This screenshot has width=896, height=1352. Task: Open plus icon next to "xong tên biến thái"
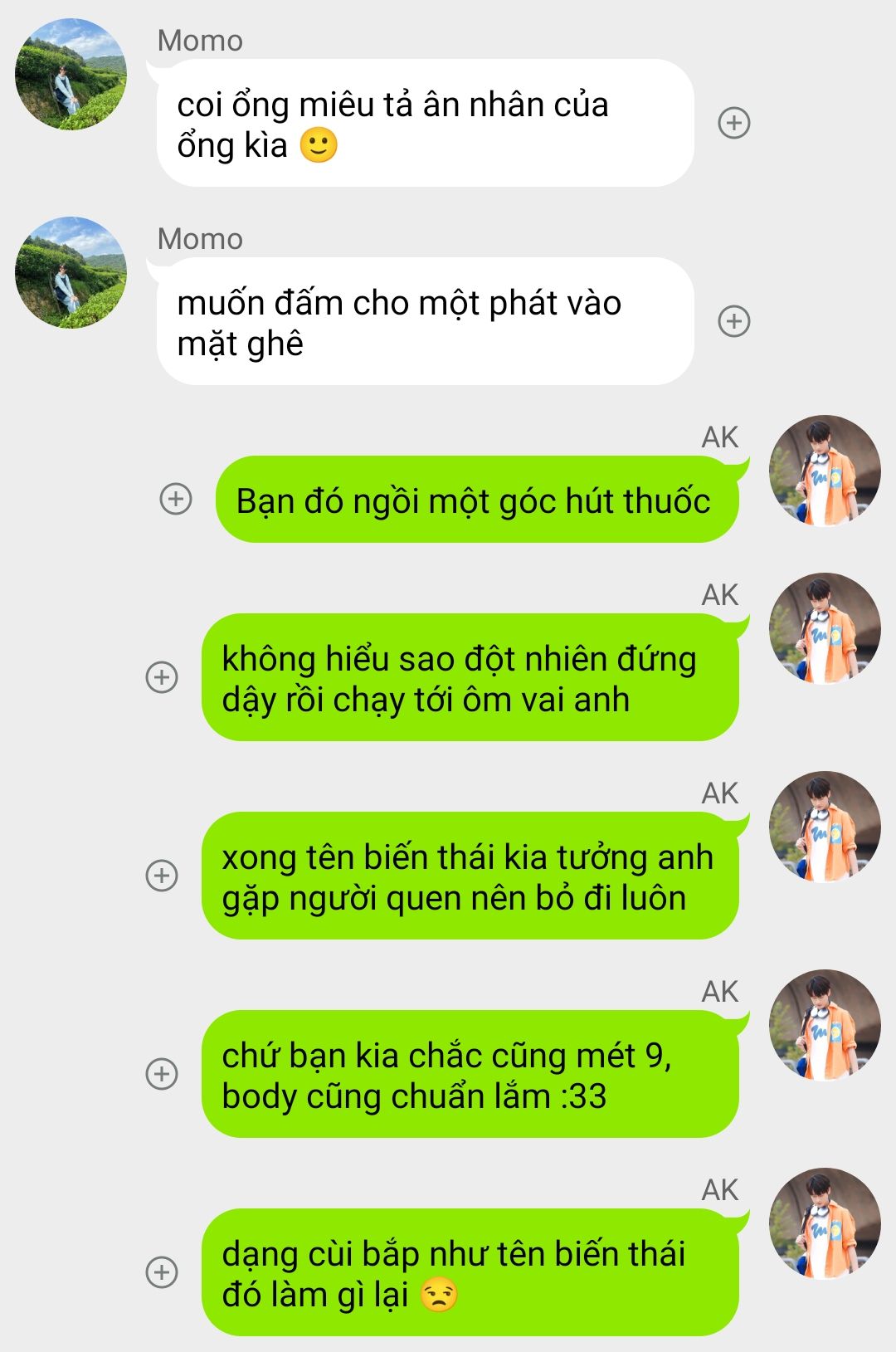coord(162,876)
